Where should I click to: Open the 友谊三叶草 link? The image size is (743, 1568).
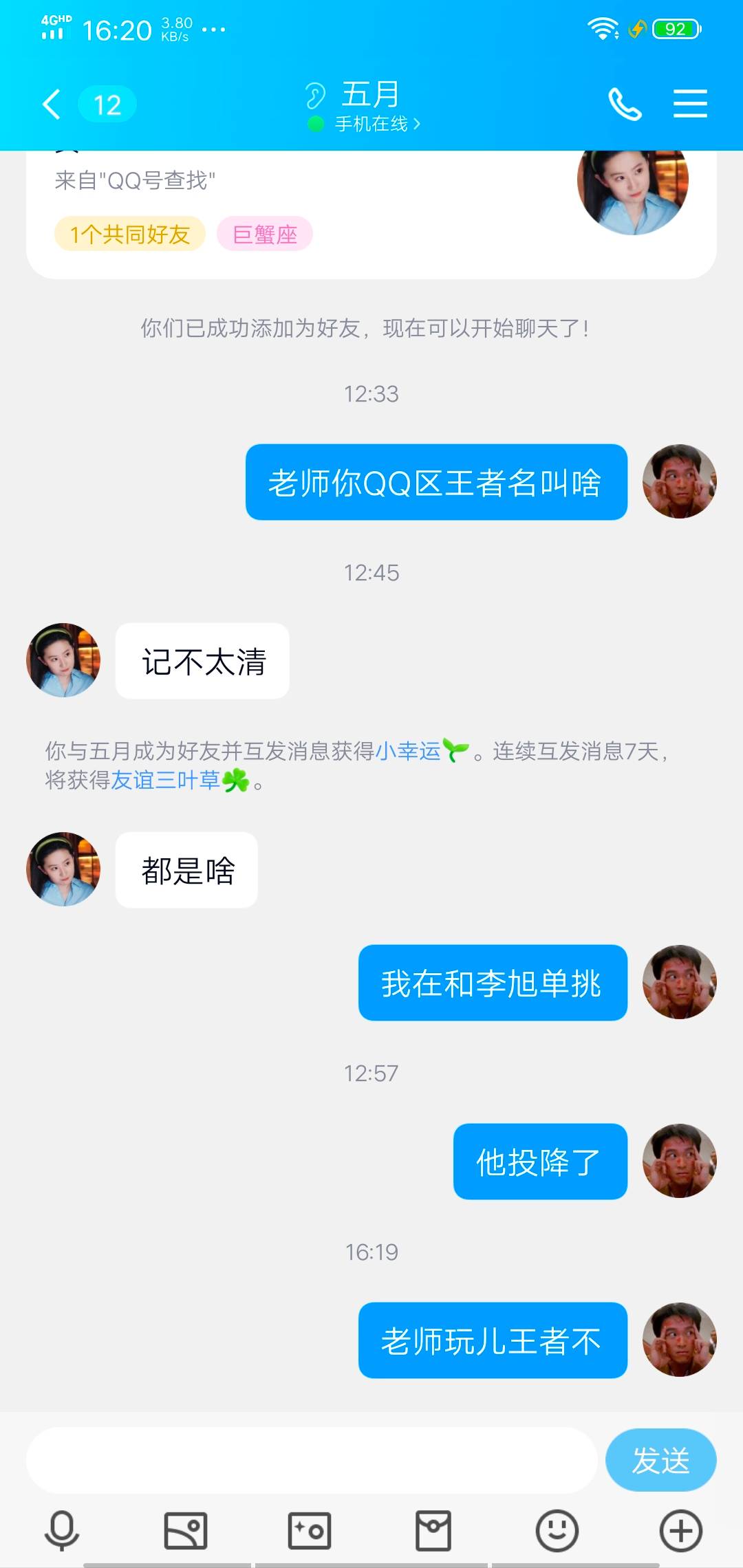click(165, 780)
